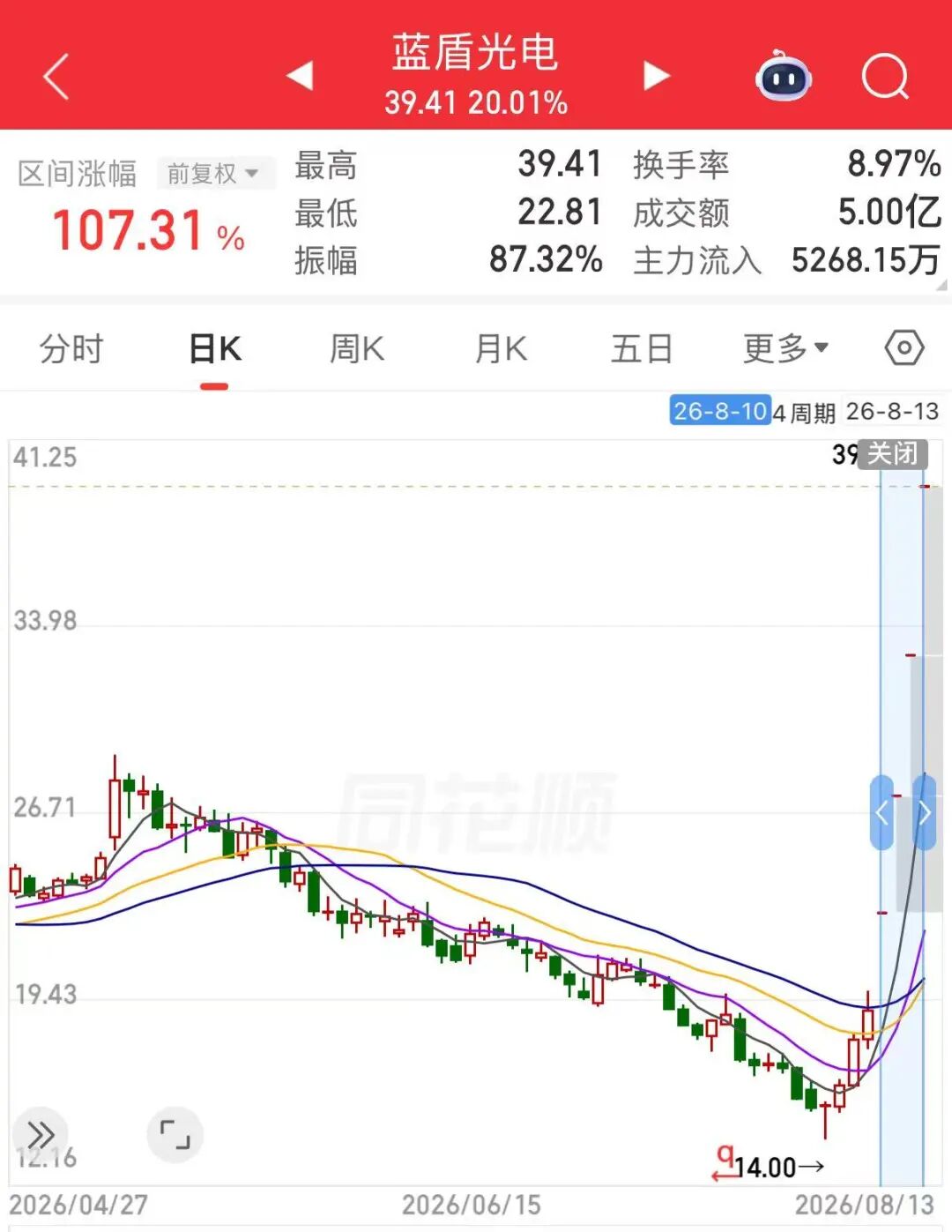This screenshot has width=952, height=1232.
Task: Open the chart settings hexagon icon
Action: click(904, 348)
